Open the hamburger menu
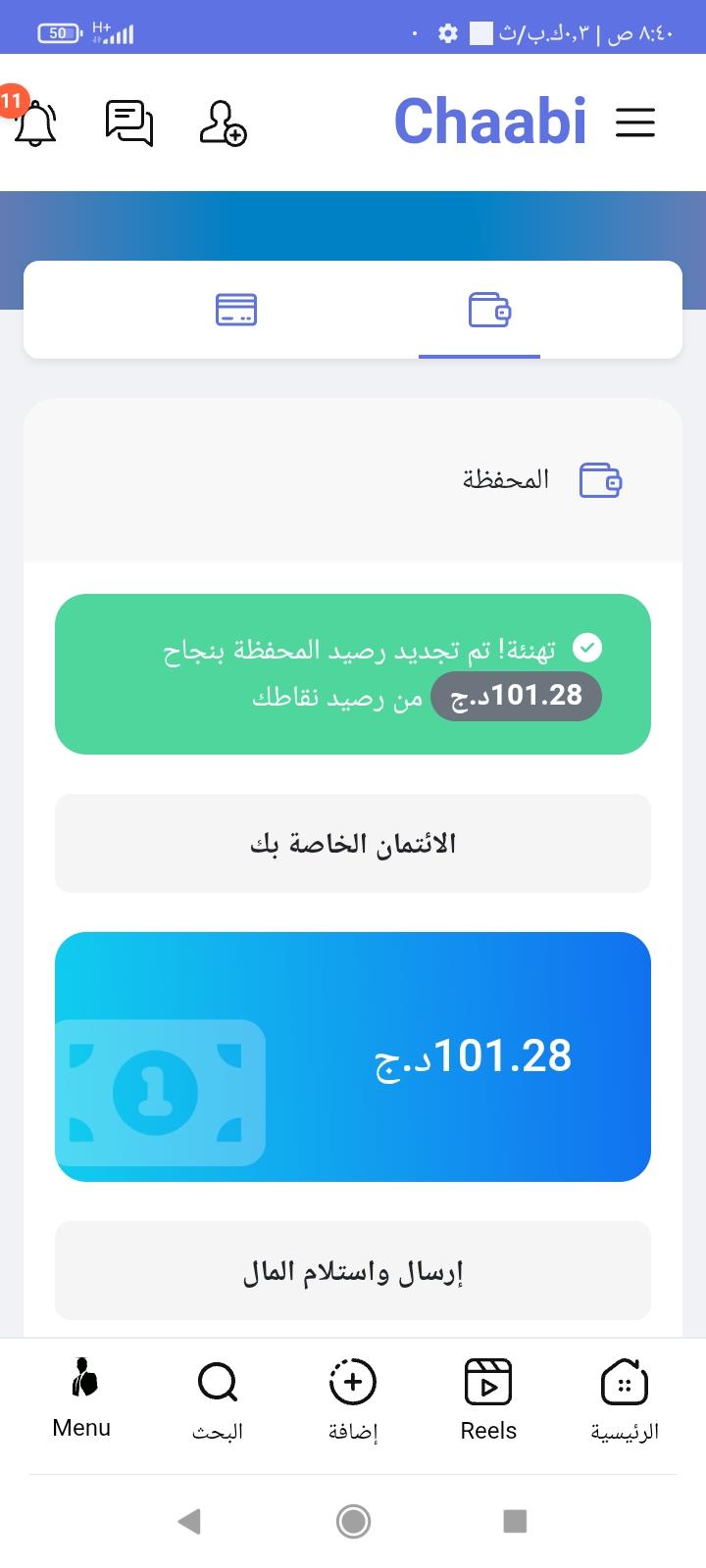Image resolution: width=706 pixels, height=1568 pixels. pyautogui.click(x=635, y=122)
